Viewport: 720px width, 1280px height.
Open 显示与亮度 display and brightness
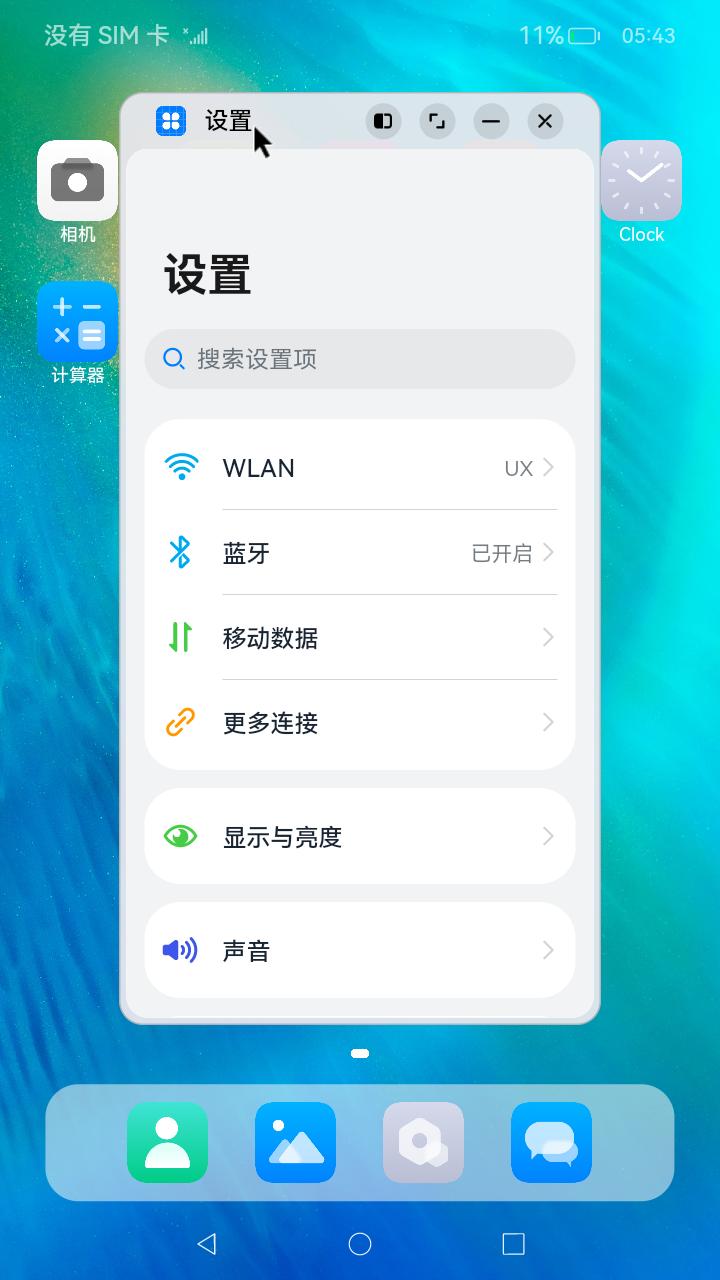click(x=360, y=836)
